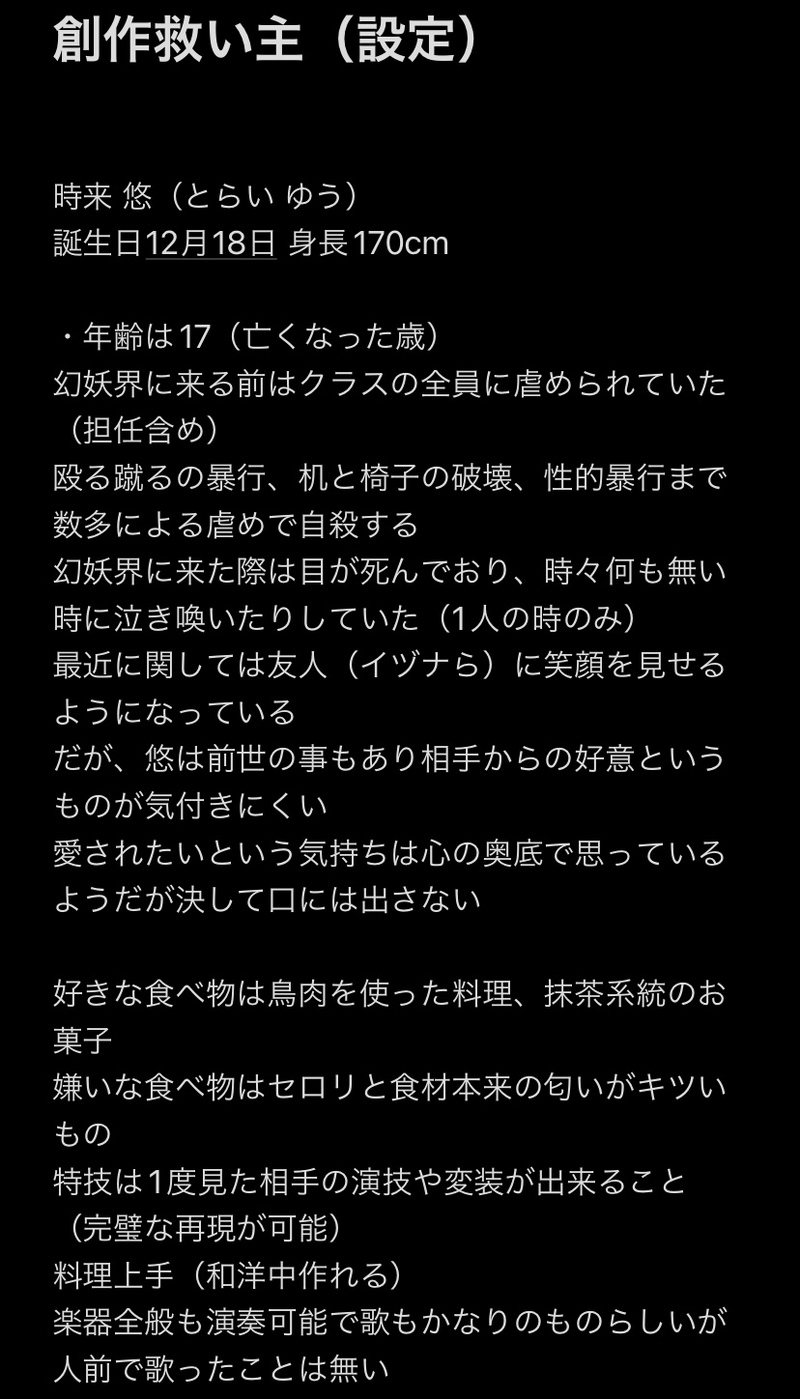
Task: Open the underlined date 12月18日
Action: point(210,243)
